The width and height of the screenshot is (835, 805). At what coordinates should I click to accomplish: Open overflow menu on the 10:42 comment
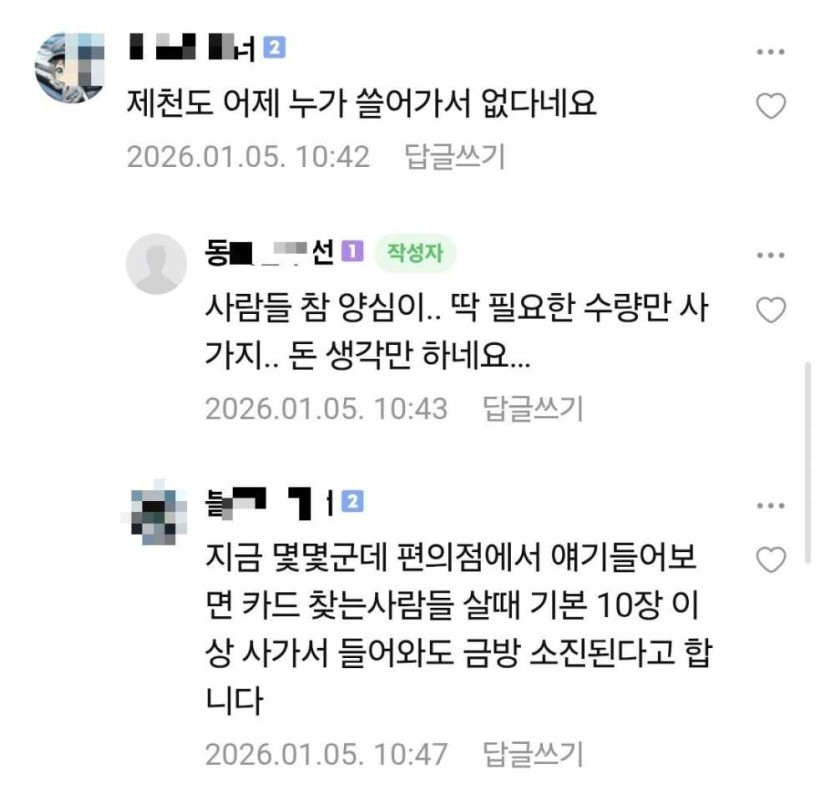(x=770, y=52)
